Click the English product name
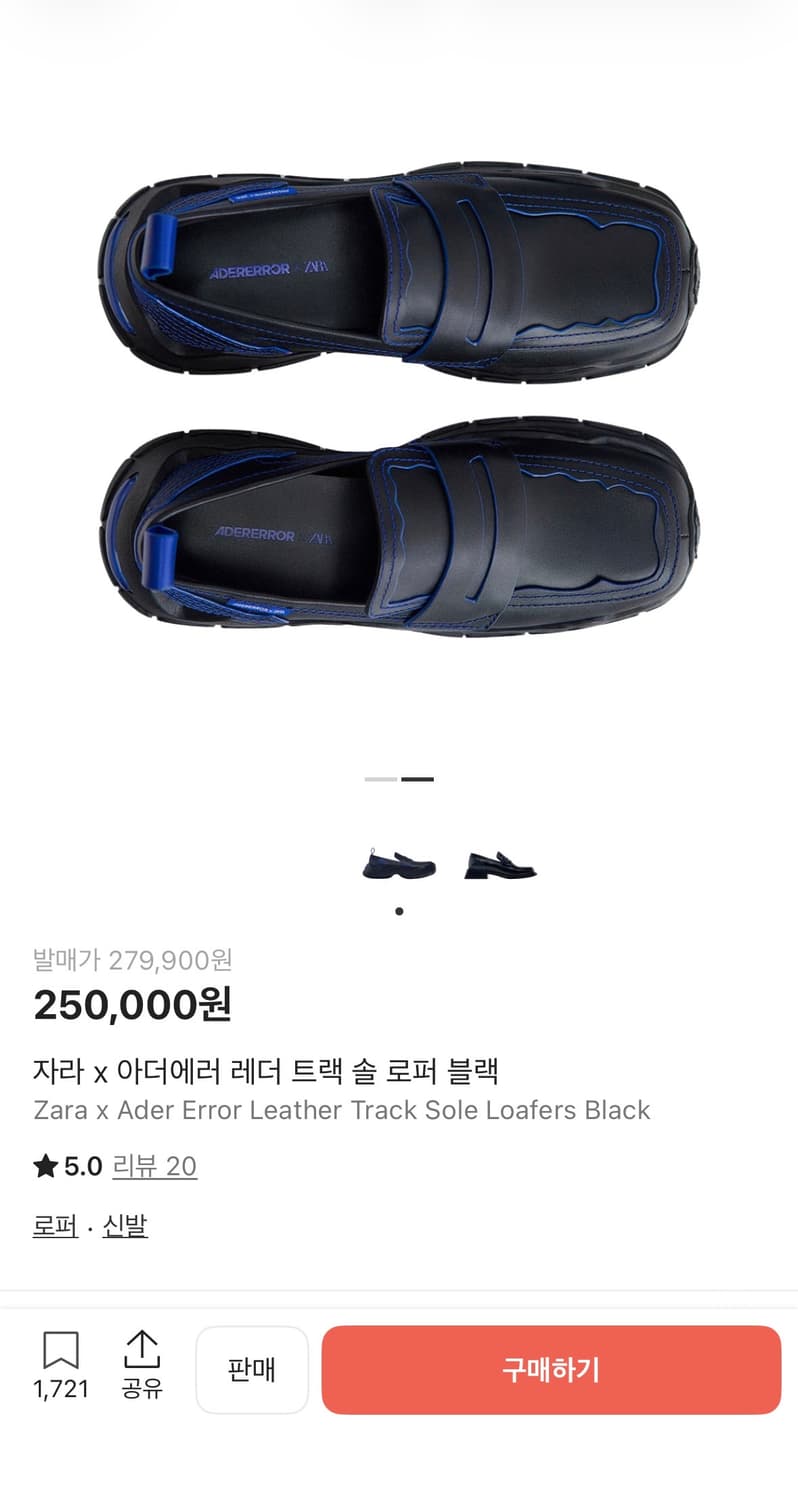 [x=341, y=1110]
